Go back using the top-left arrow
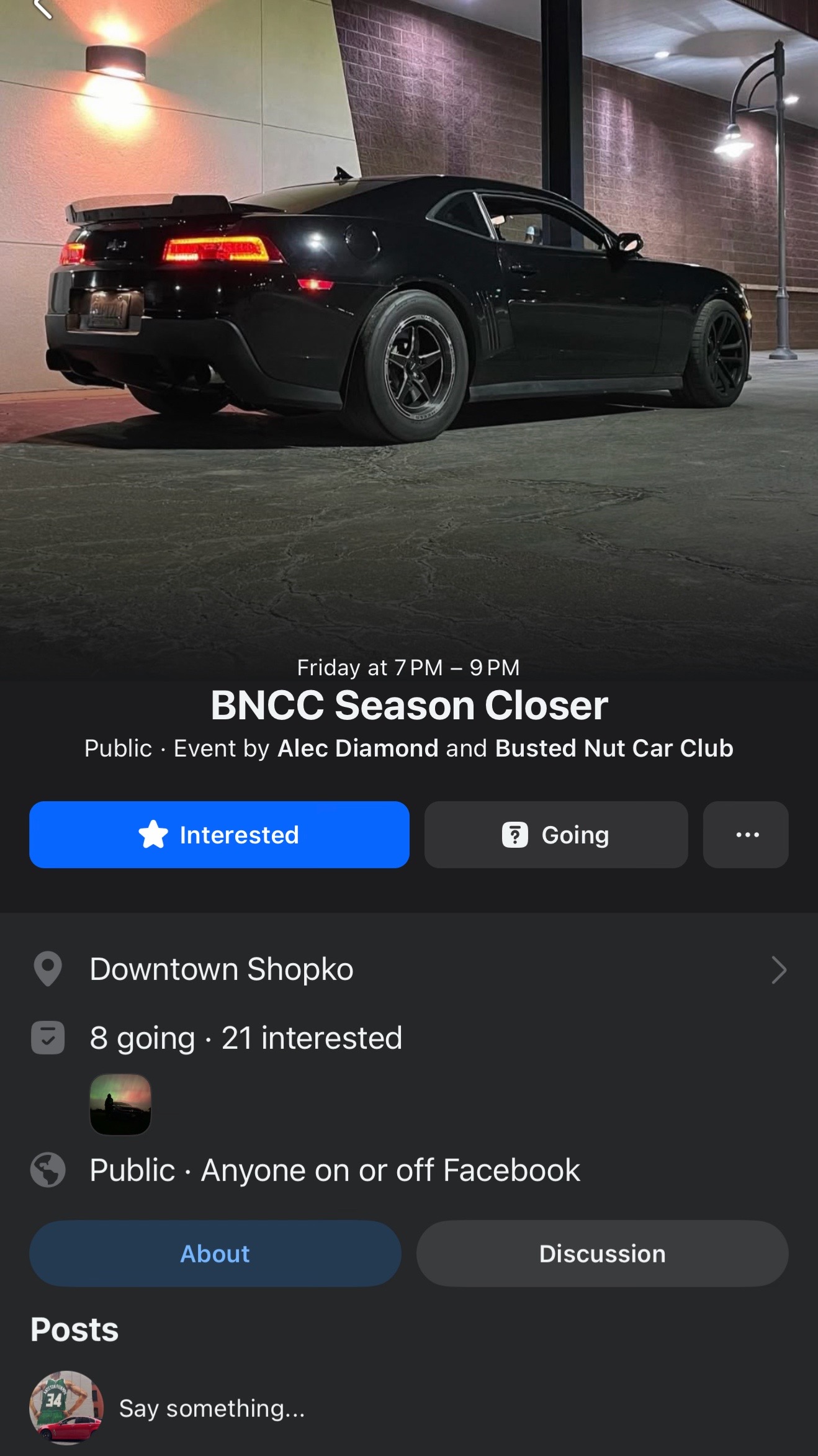This screenshot has height=1456, width=818. 42,9
